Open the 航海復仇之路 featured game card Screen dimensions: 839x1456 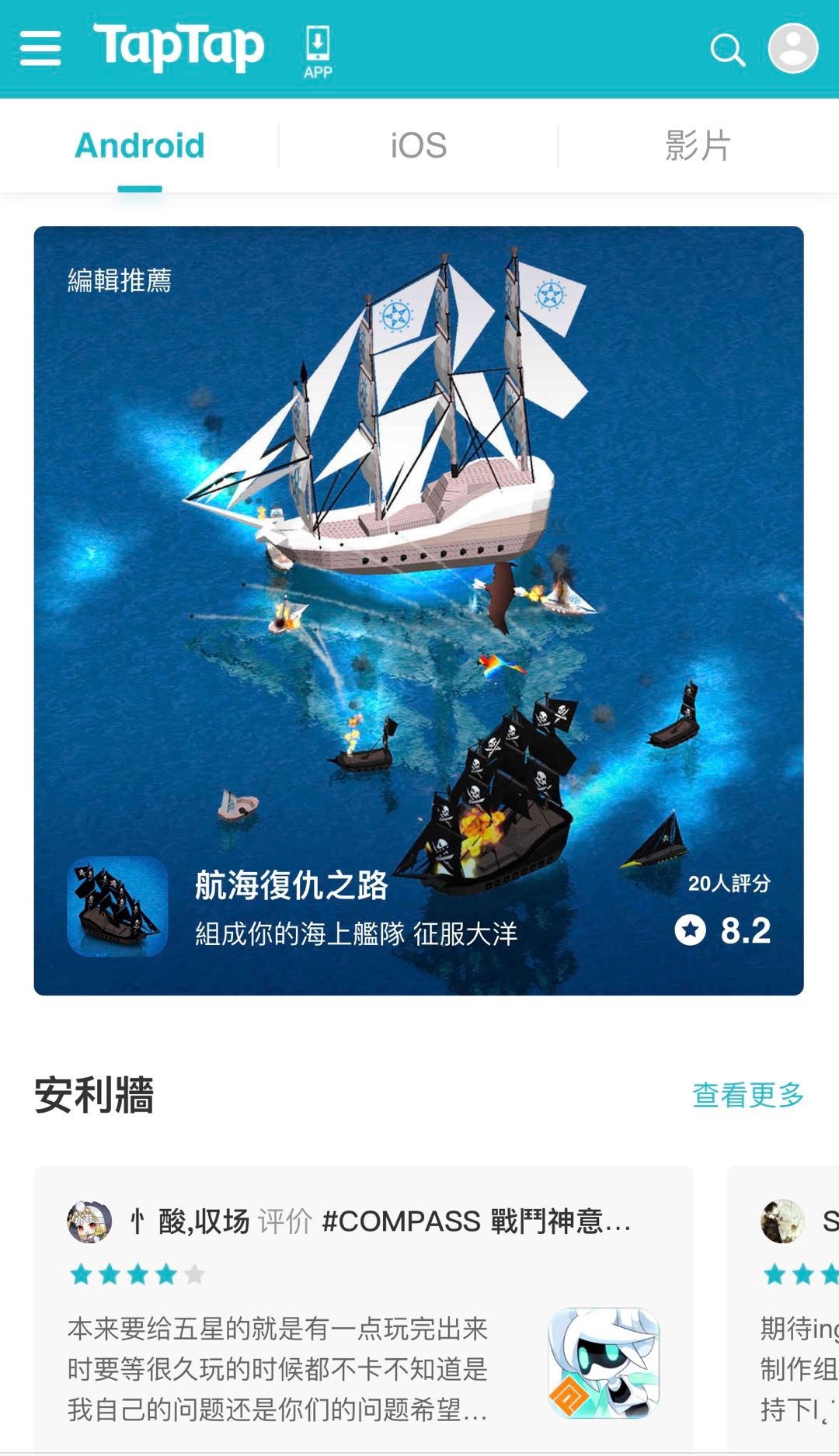[x=419, y=610]
